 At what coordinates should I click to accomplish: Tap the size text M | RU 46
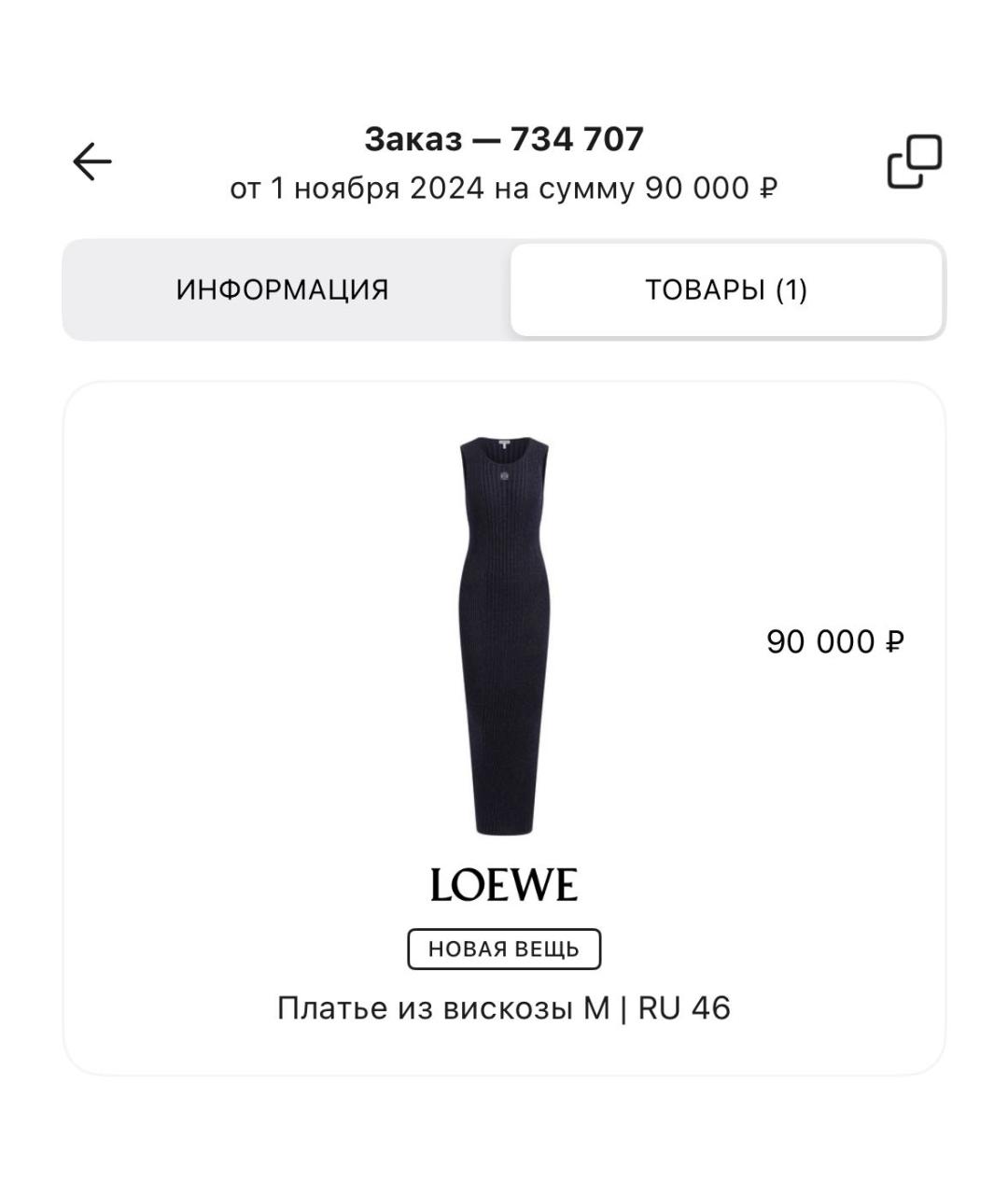[x=672, y=1006]
